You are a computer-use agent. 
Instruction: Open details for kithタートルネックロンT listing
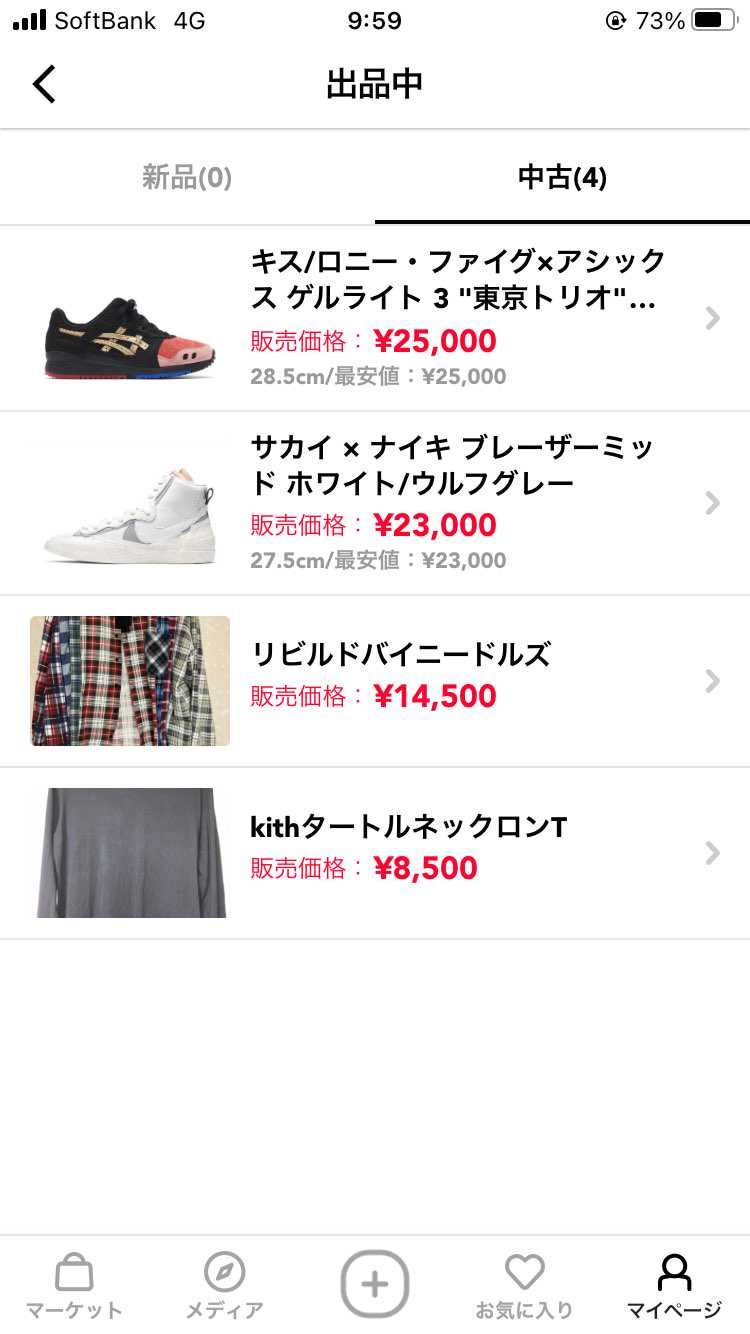pos(712,853)
